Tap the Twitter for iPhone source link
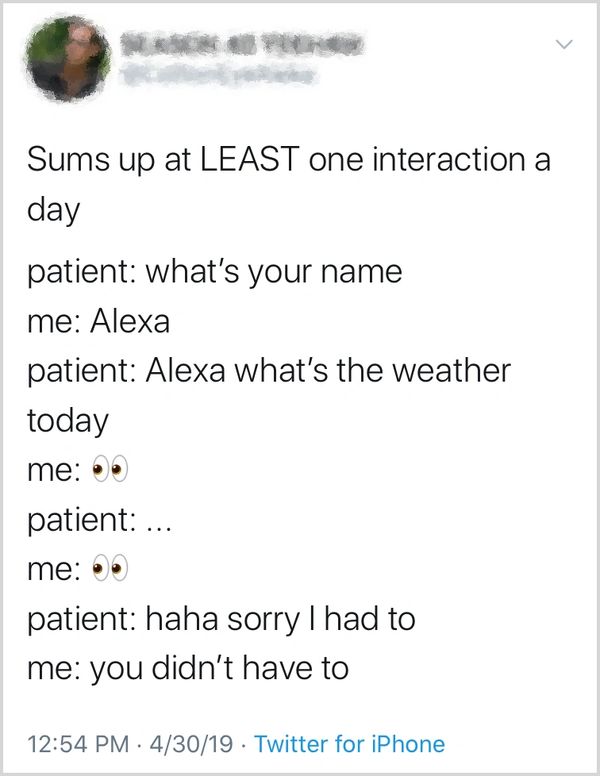Screen dimensions: 600x776 pos(349,744)
